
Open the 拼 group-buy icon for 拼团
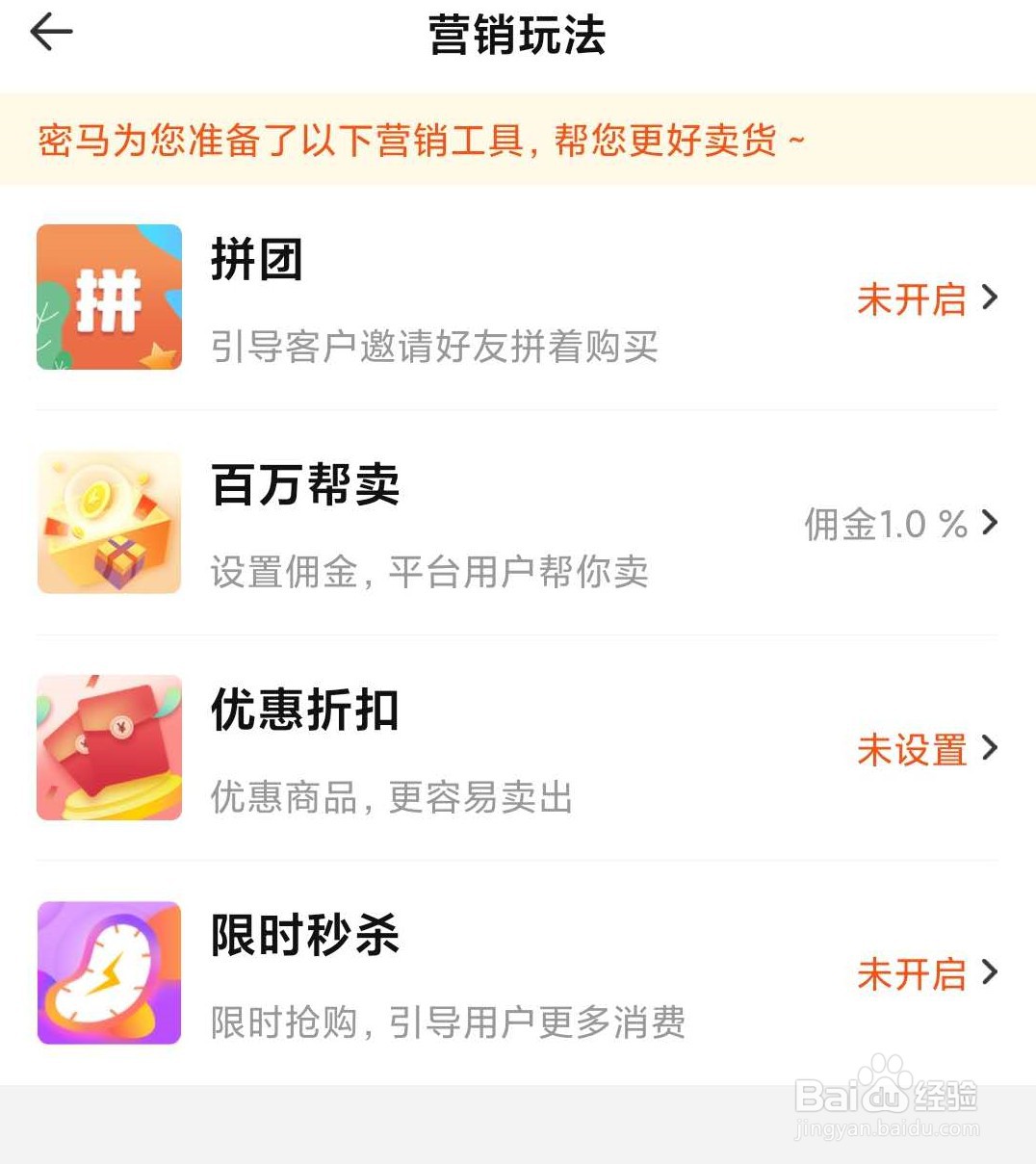pos(108,297)
